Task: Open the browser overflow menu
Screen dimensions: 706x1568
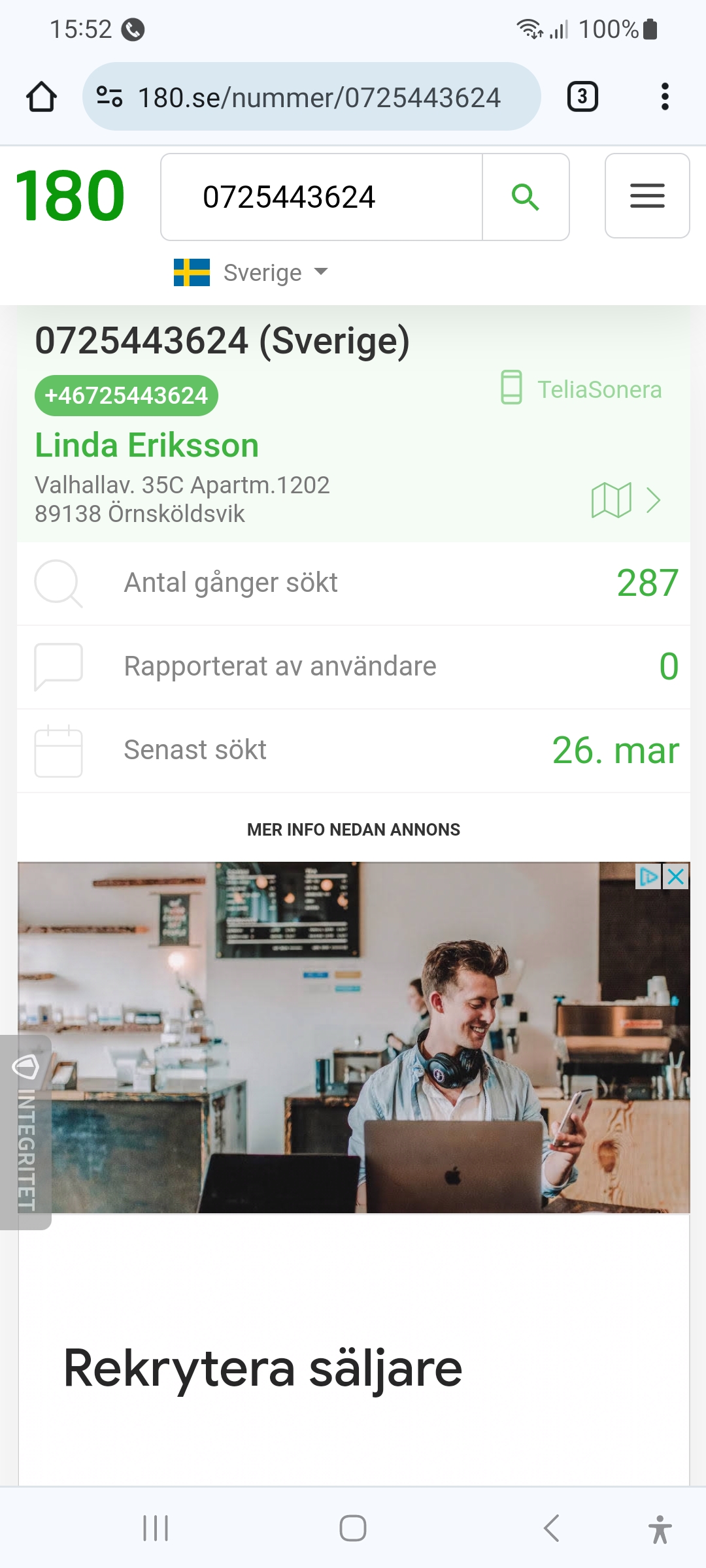Action: point(665,97)
